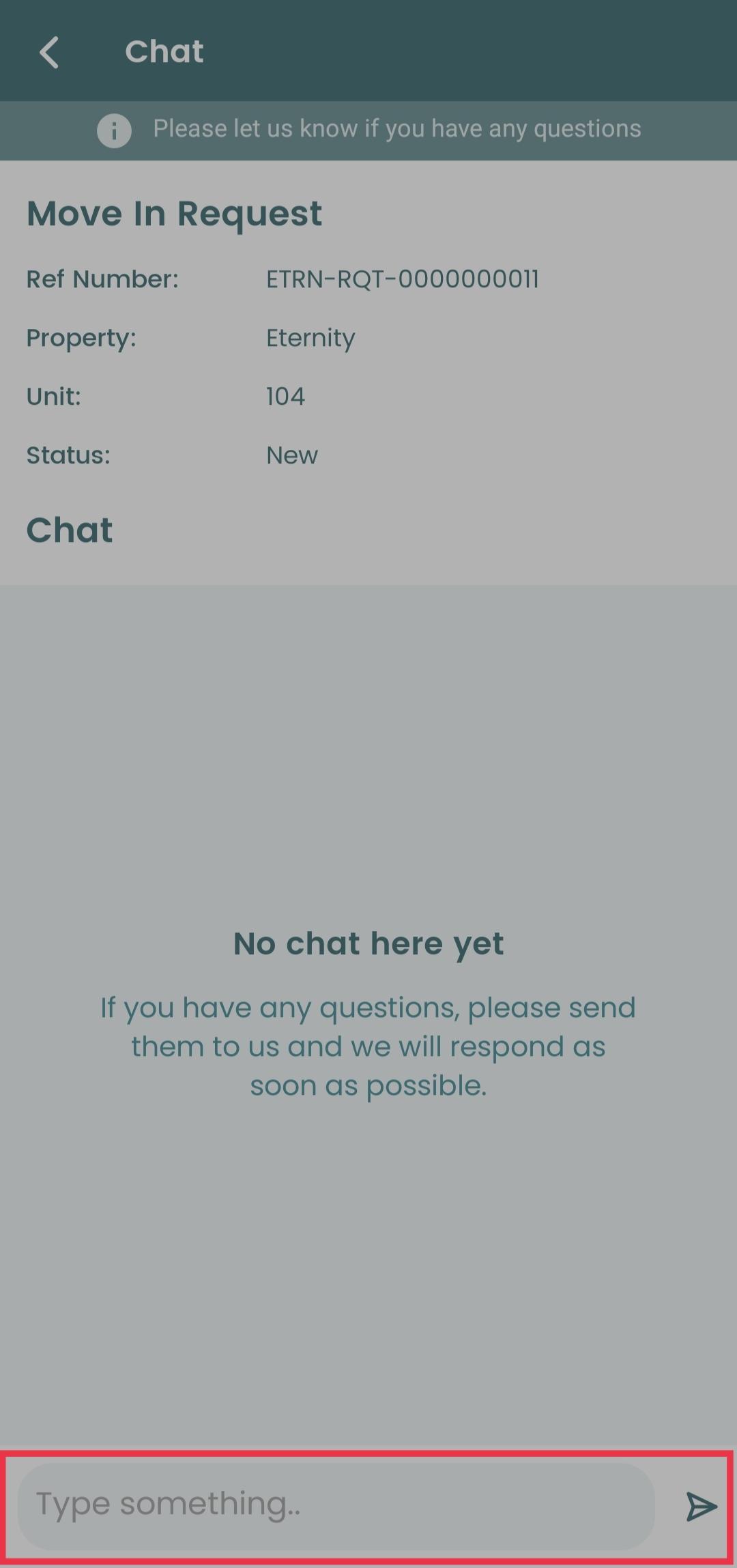Tap the Type something message field
Image resolution: width=737 pixels, height=1568 pixels.
pyautogui.click(x=336, y=1506)
